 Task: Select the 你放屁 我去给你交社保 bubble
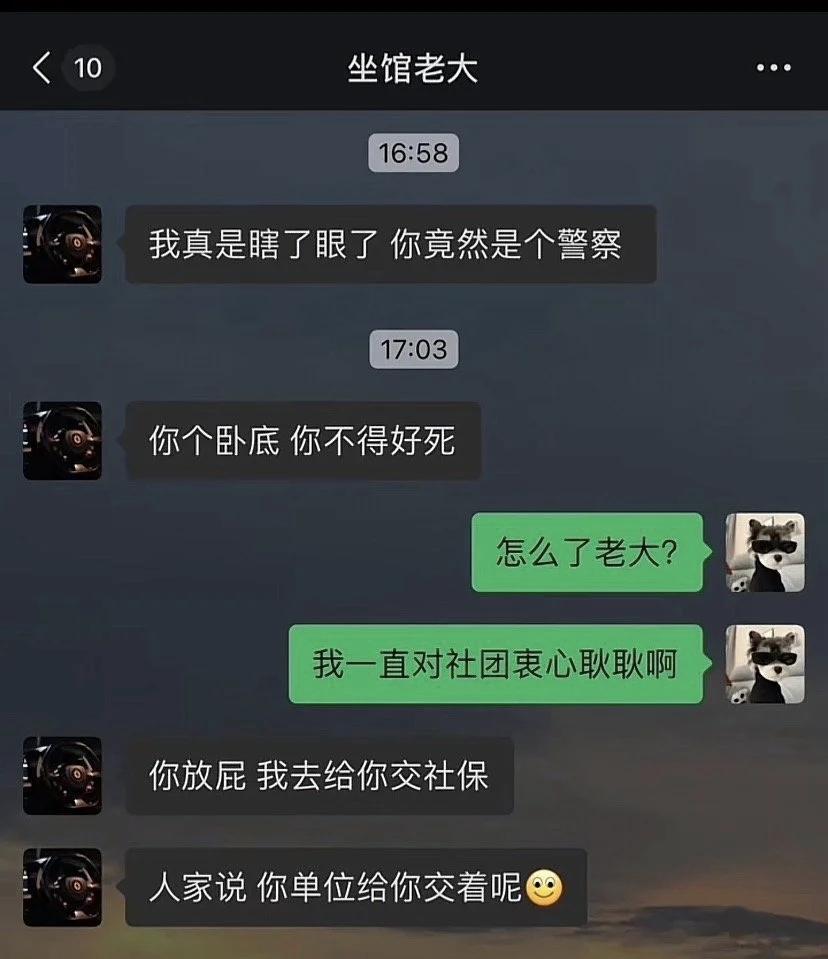tap(318, 776)
